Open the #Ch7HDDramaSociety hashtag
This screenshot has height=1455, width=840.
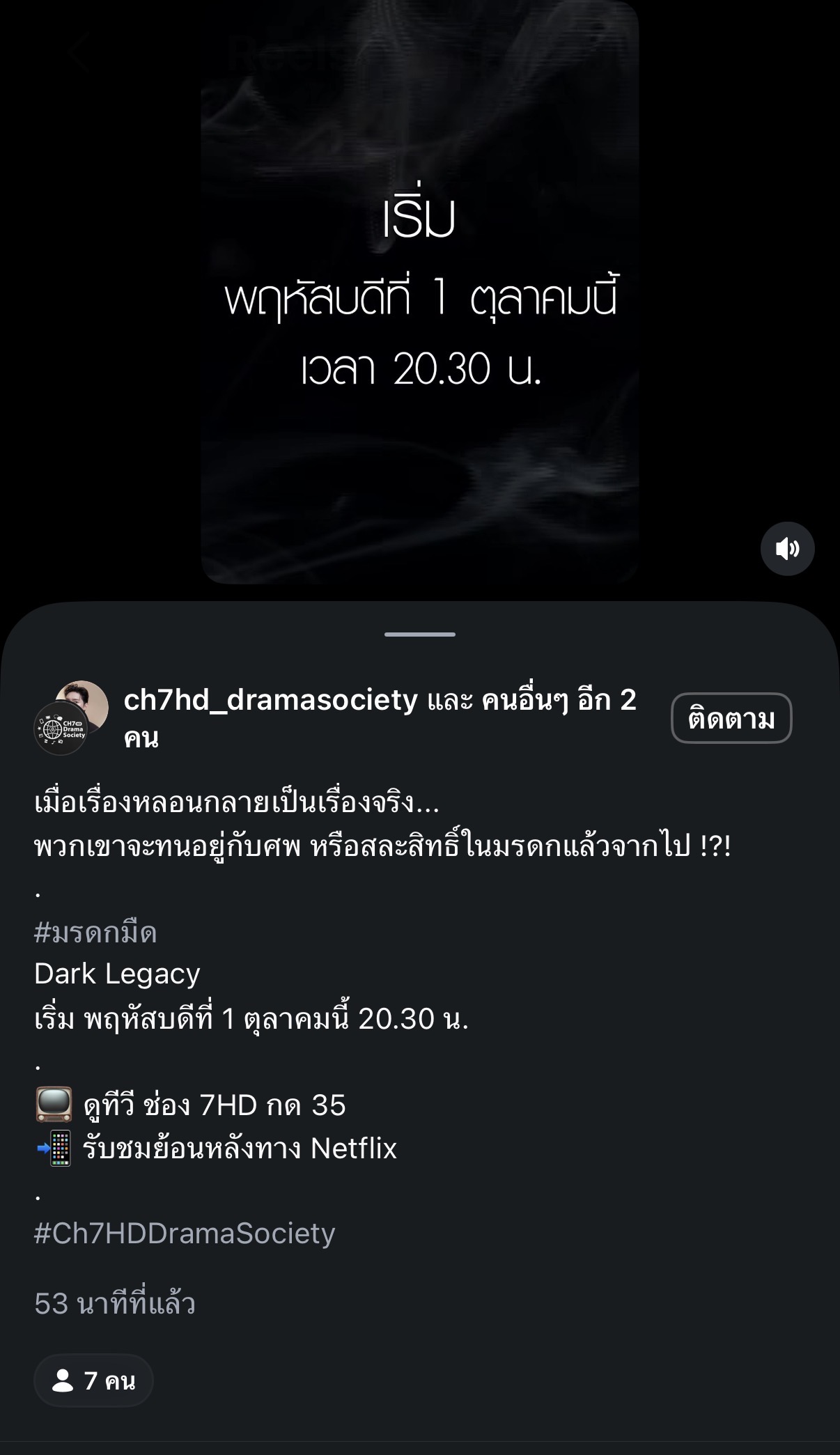(x=185, y=1234)
